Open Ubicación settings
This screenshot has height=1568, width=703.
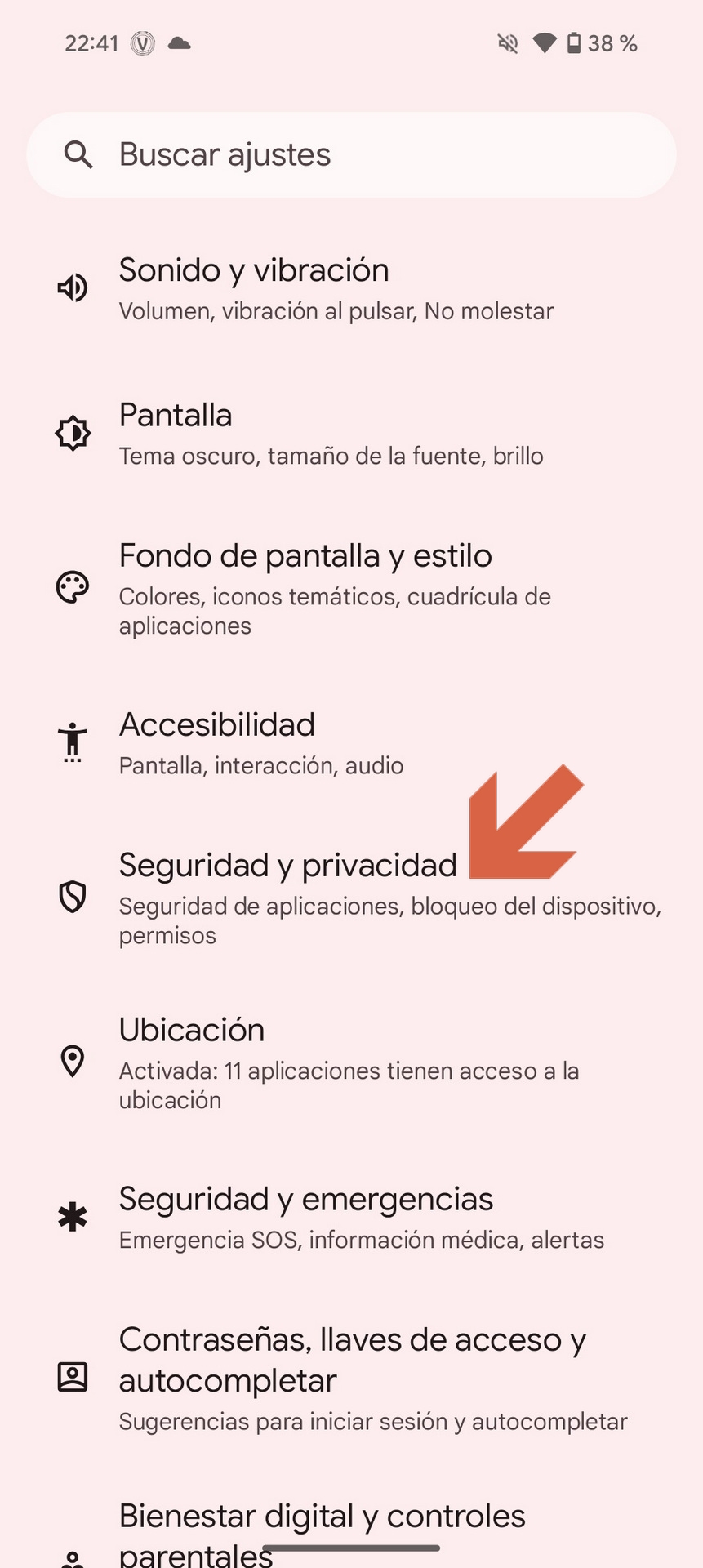351,1062
